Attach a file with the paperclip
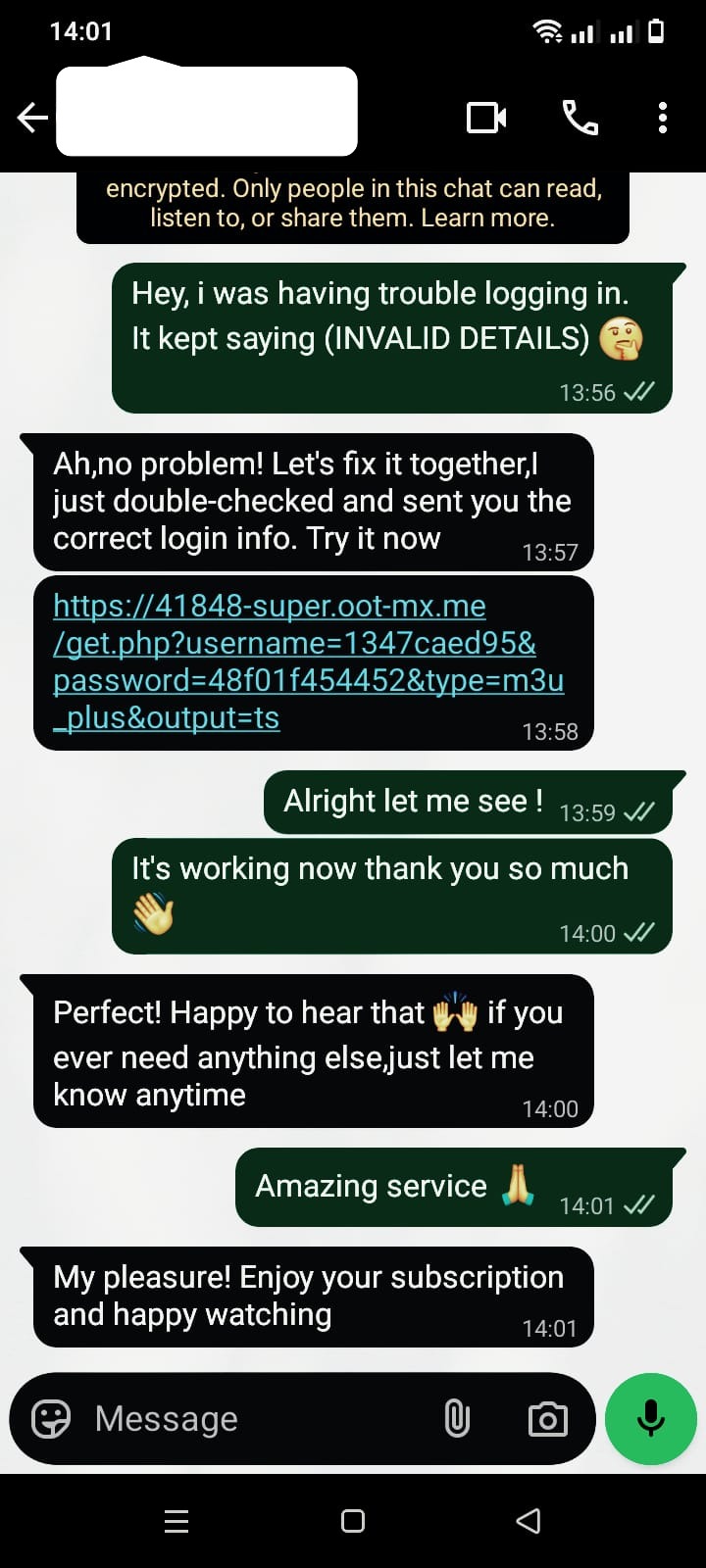Viewport: 706px width, 1568px height. [x=457, y=1418]
